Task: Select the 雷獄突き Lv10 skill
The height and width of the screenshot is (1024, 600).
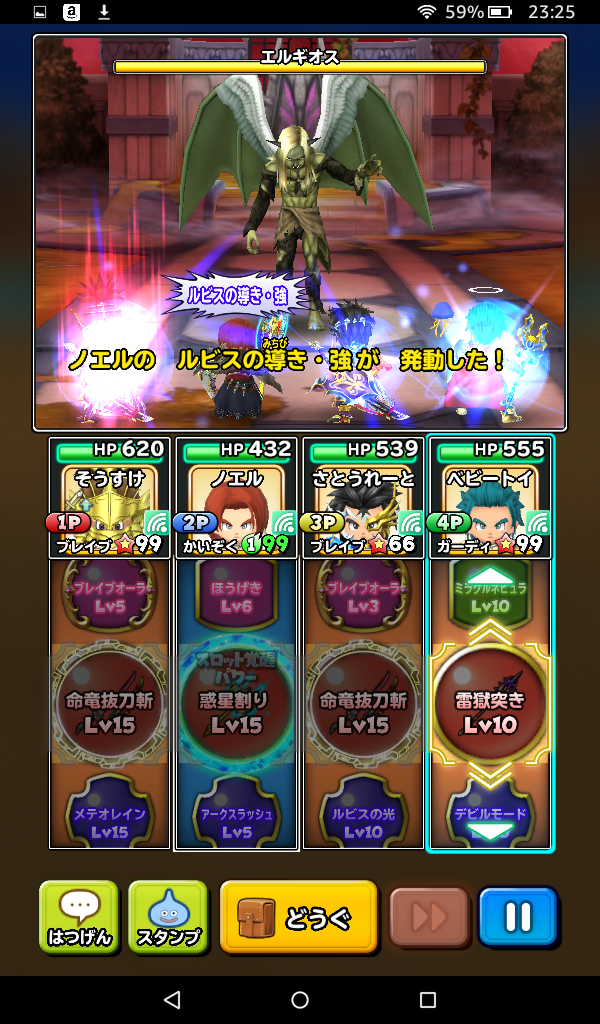Action: 490,710
